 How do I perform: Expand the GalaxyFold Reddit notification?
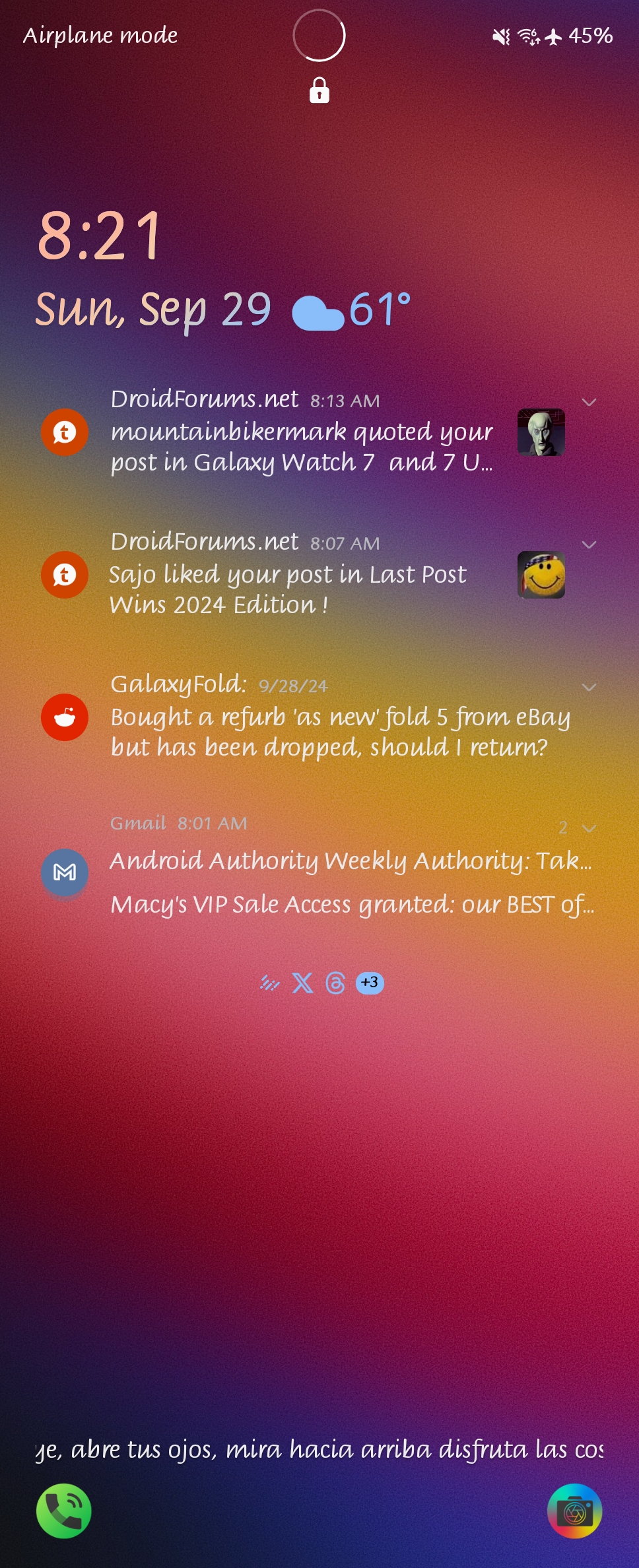[x=589, y=687]
